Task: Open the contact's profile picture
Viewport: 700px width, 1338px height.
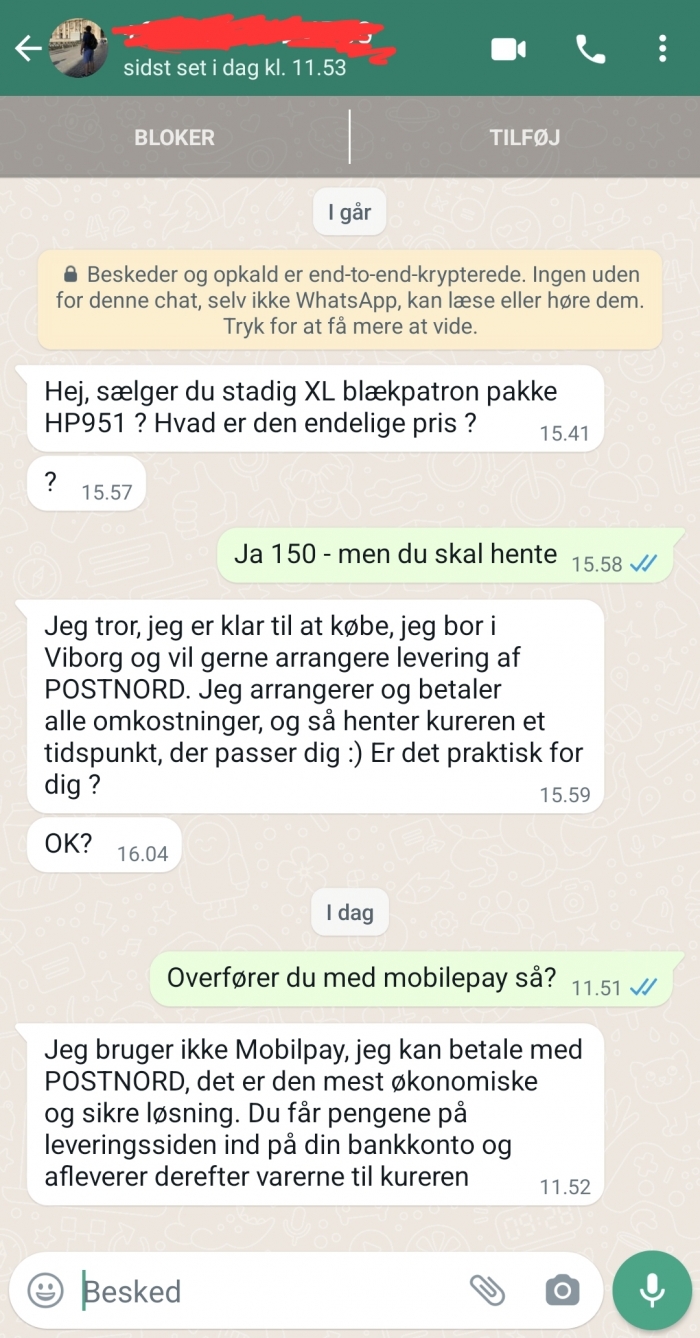Action: (x=79, y=48)
